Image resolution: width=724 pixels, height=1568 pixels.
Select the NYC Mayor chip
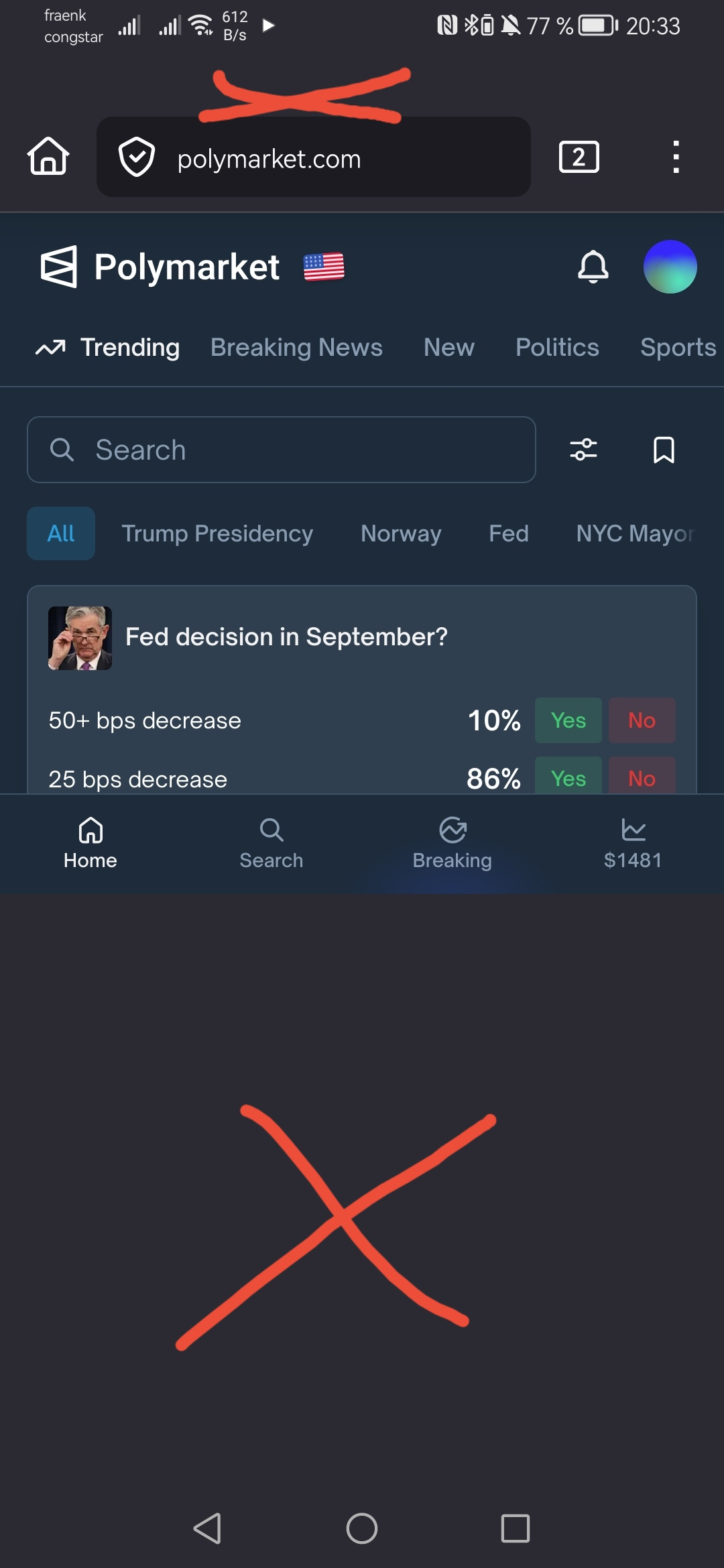click(x=635, y=533)
